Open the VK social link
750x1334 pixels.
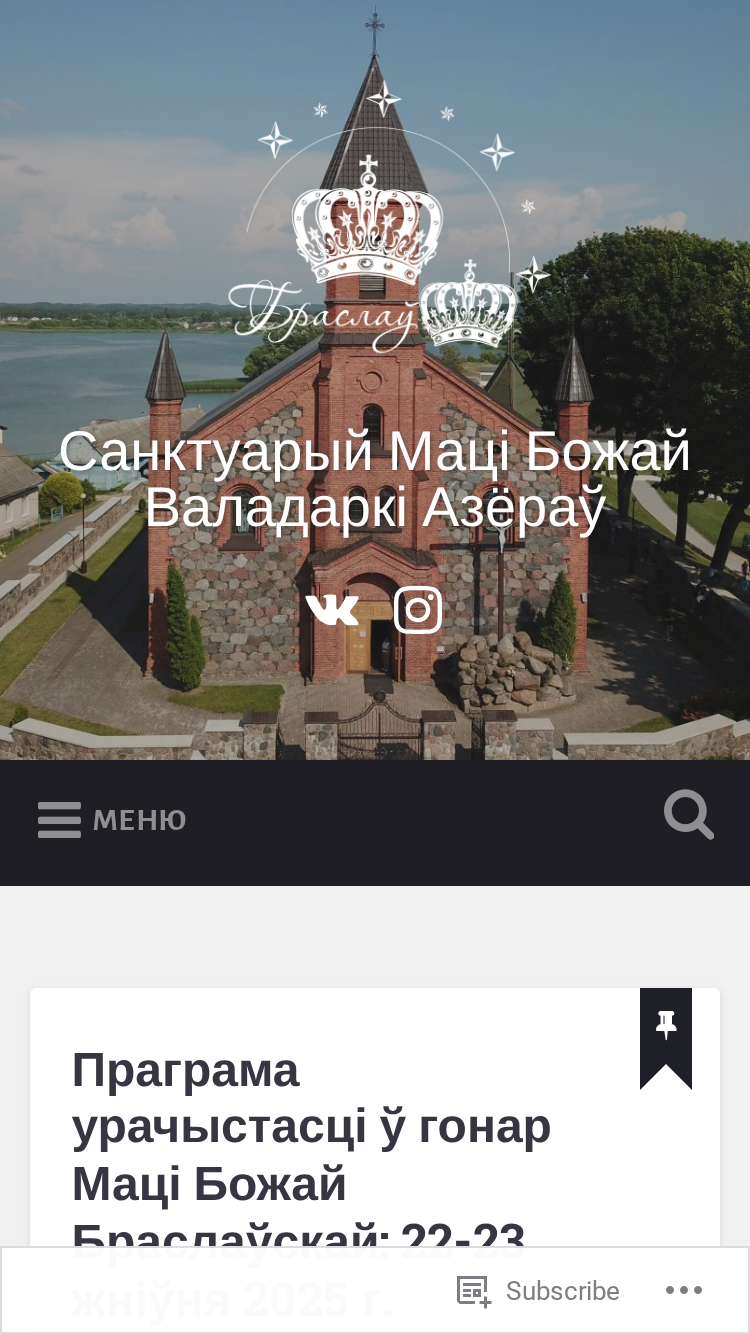tap(332, 609)
